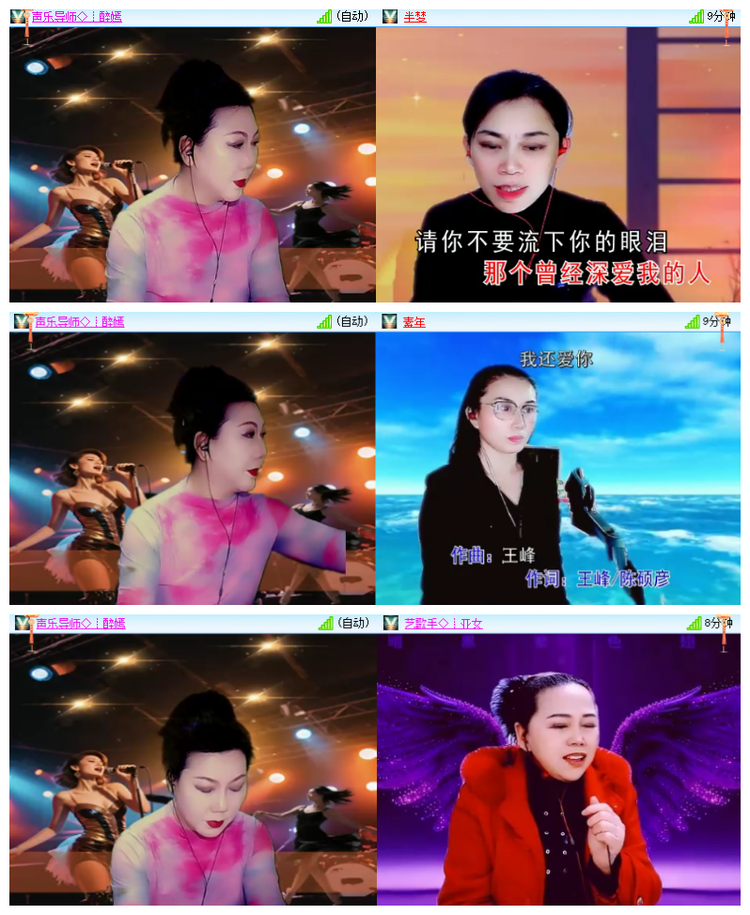Open the (自动) selector in the bottom panel
Viewport: 750px width, 915px height.
click(x=350, y=623)
